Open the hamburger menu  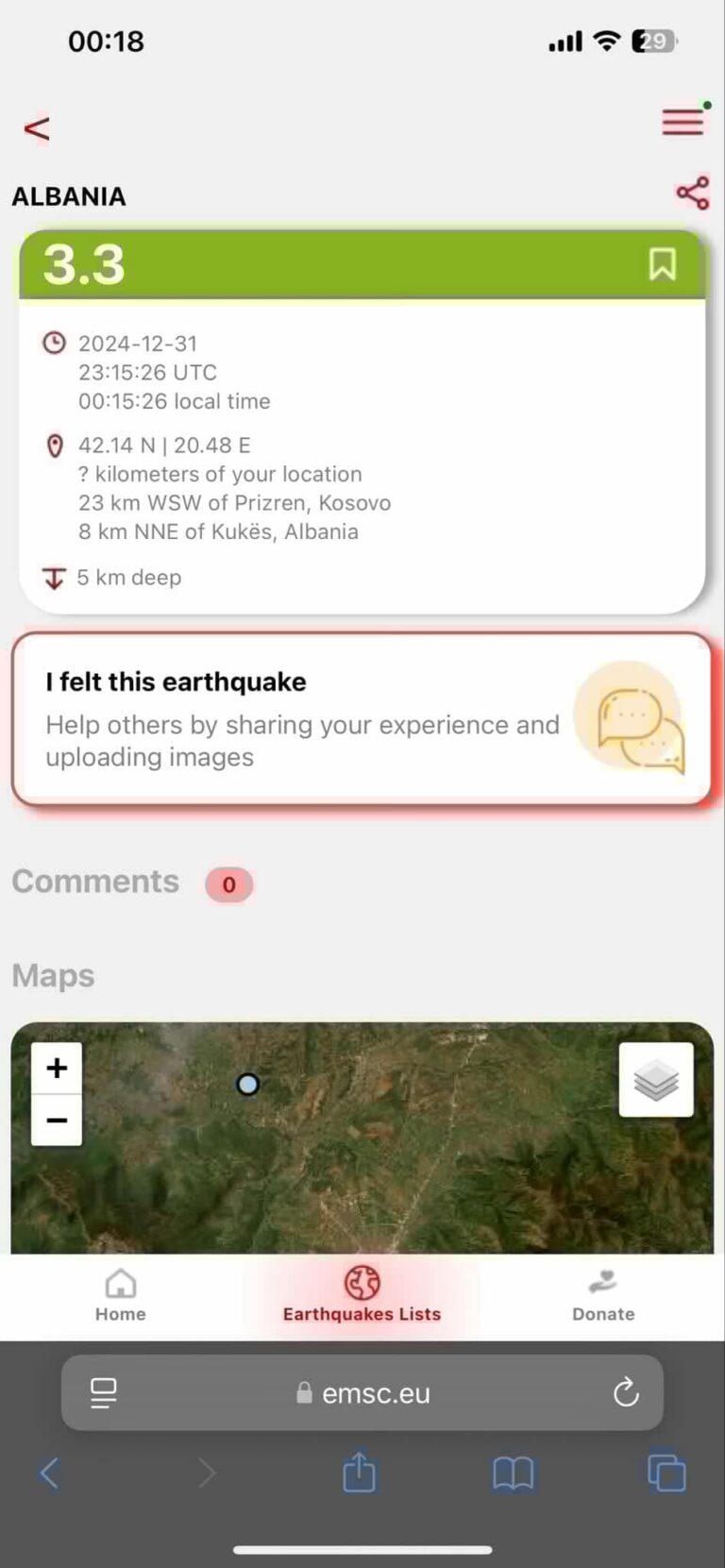683,123
